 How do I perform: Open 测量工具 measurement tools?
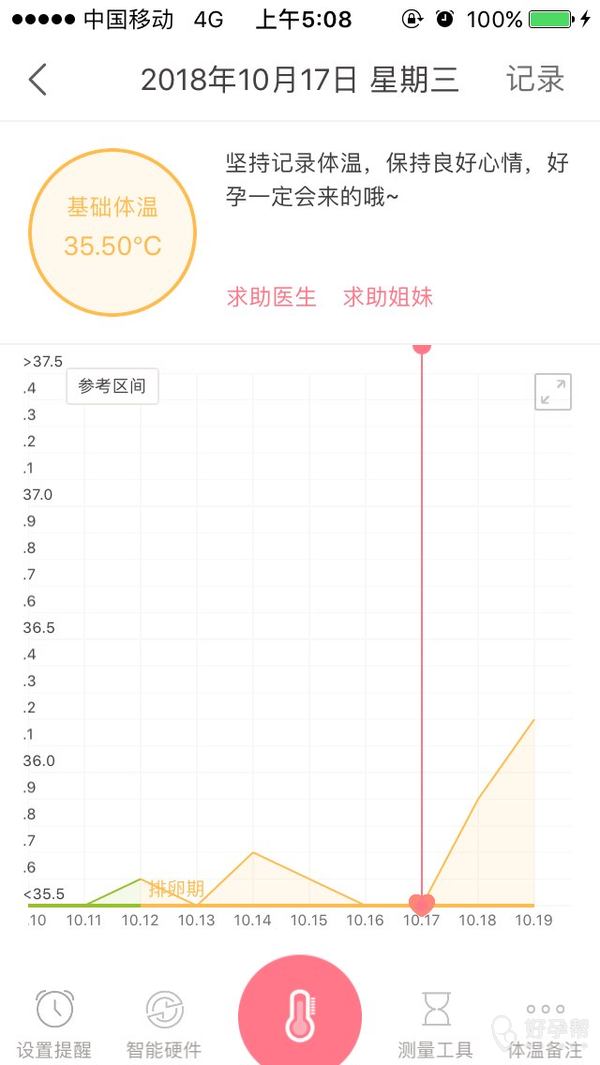(x=436, y=1022)
